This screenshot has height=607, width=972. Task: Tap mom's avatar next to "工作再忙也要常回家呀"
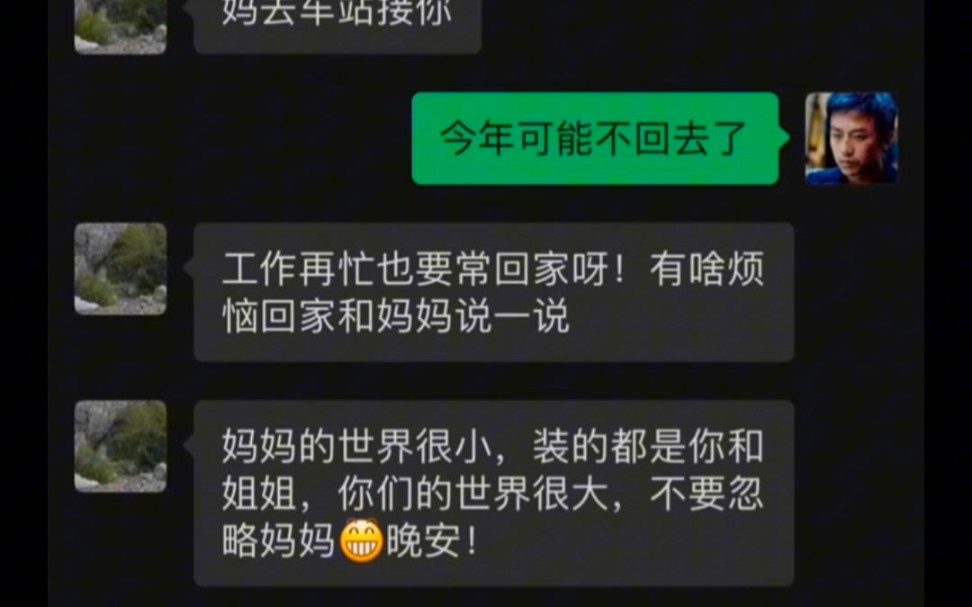click(120, 268)
